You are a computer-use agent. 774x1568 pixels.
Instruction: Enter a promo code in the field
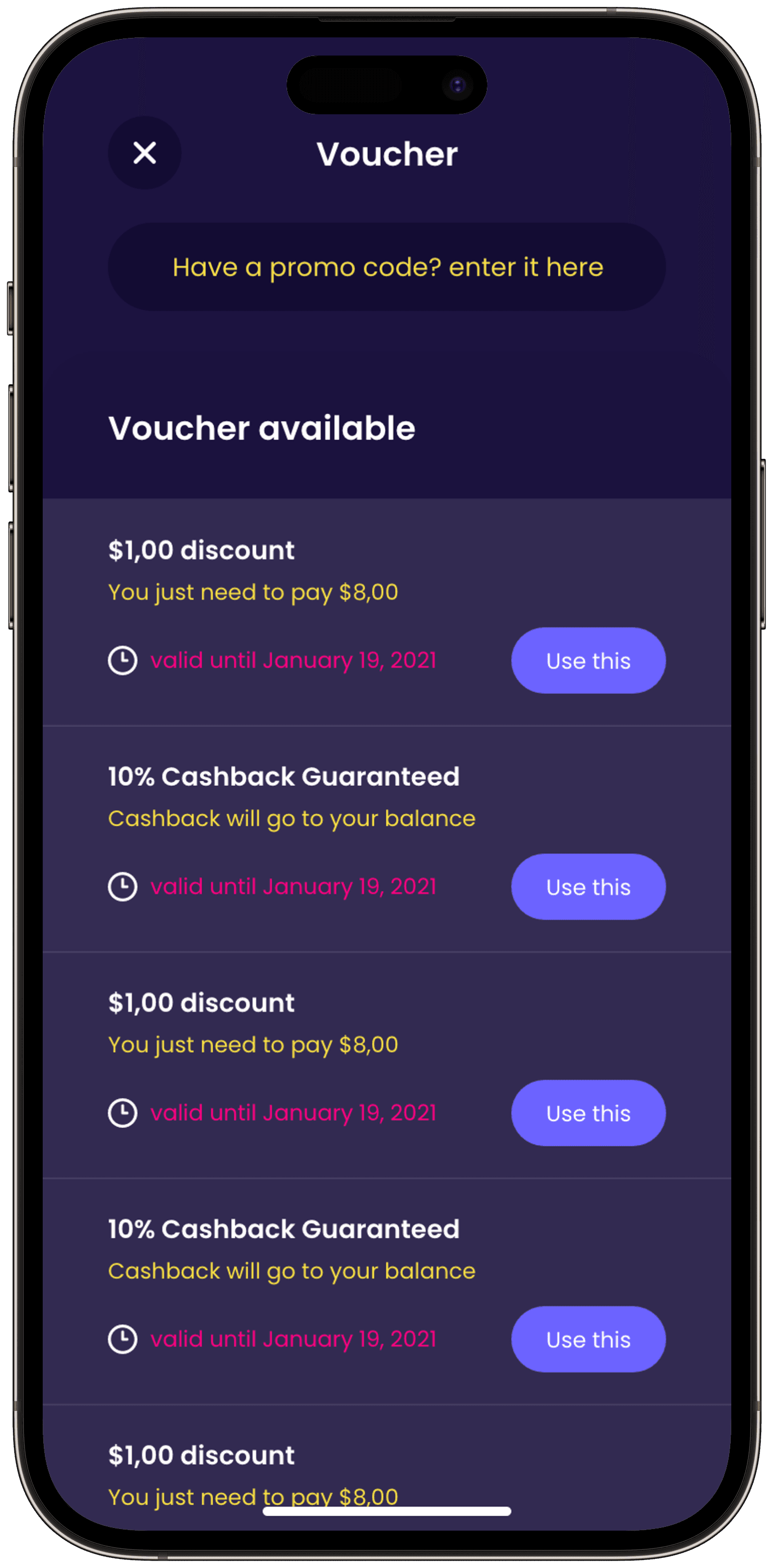point(386,267)
